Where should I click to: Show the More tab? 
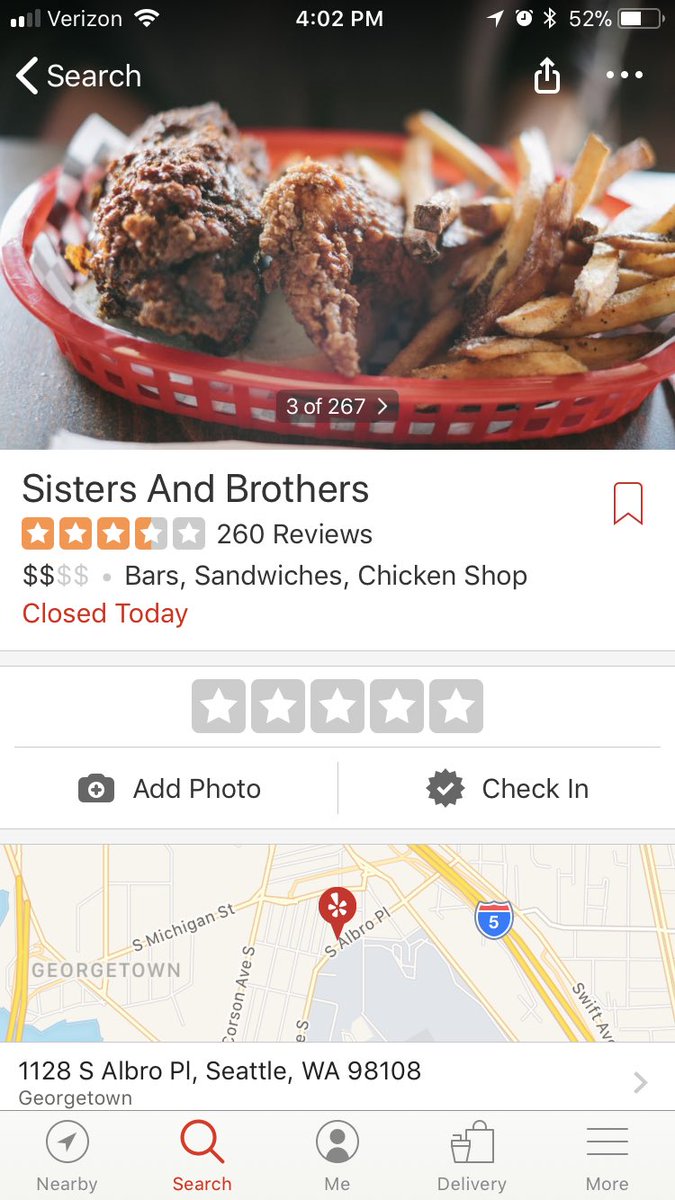pyautogui.click(x=607, y=1156)
